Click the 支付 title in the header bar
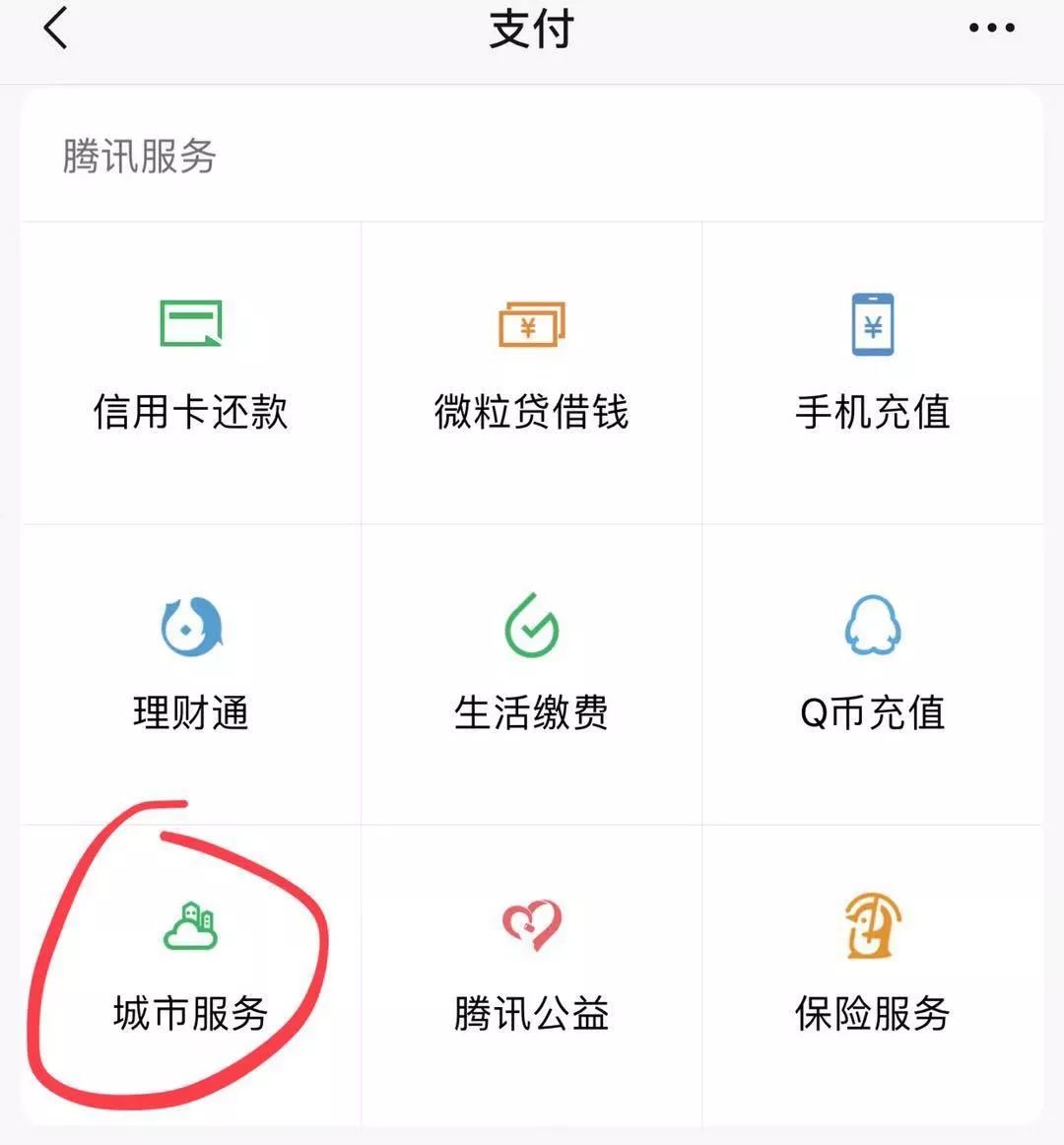1064x1145 pixels. [532, 30]
